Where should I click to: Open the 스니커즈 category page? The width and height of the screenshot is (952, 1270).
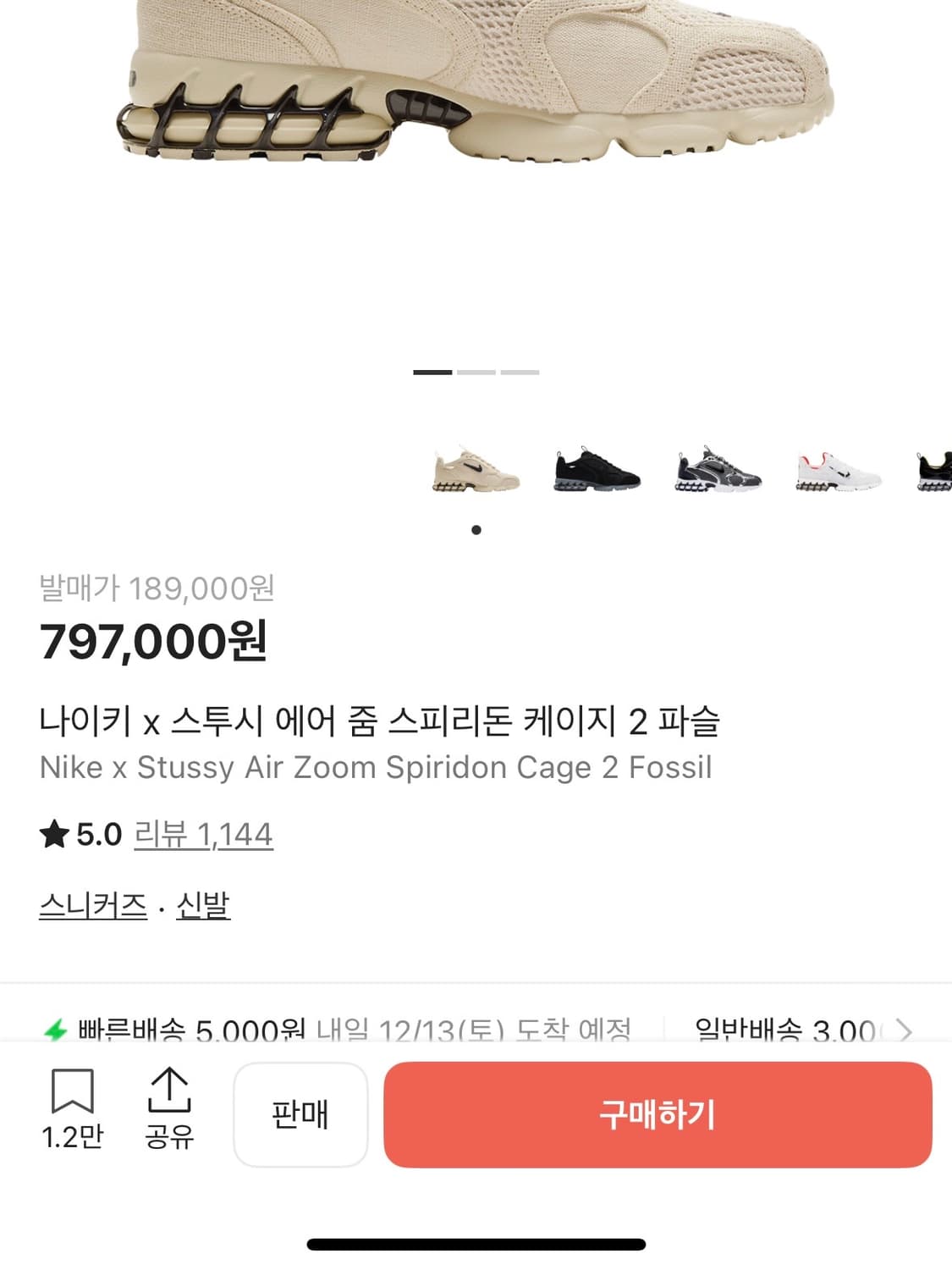coord(93,904)
